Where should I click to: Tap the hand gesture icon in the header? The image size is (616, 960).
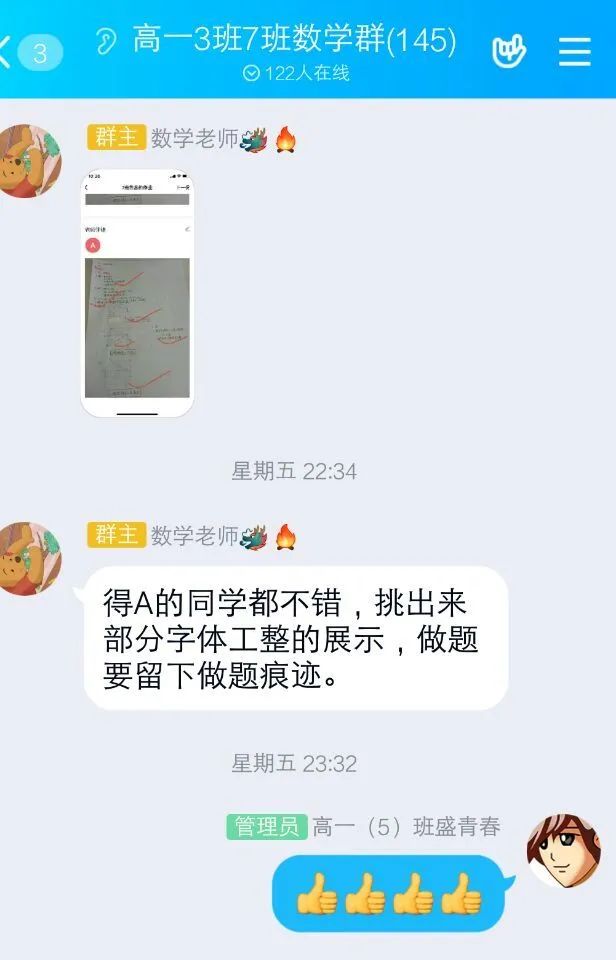[509, 51]
